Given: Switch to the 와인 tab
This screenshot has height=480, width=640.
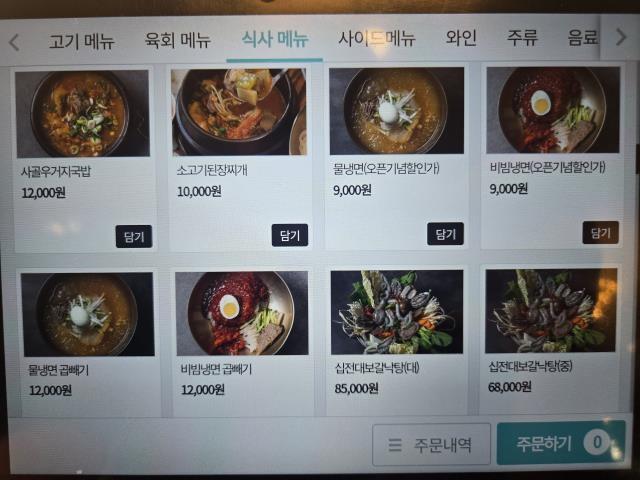Looking at the screenshot, I should (461, 39).
